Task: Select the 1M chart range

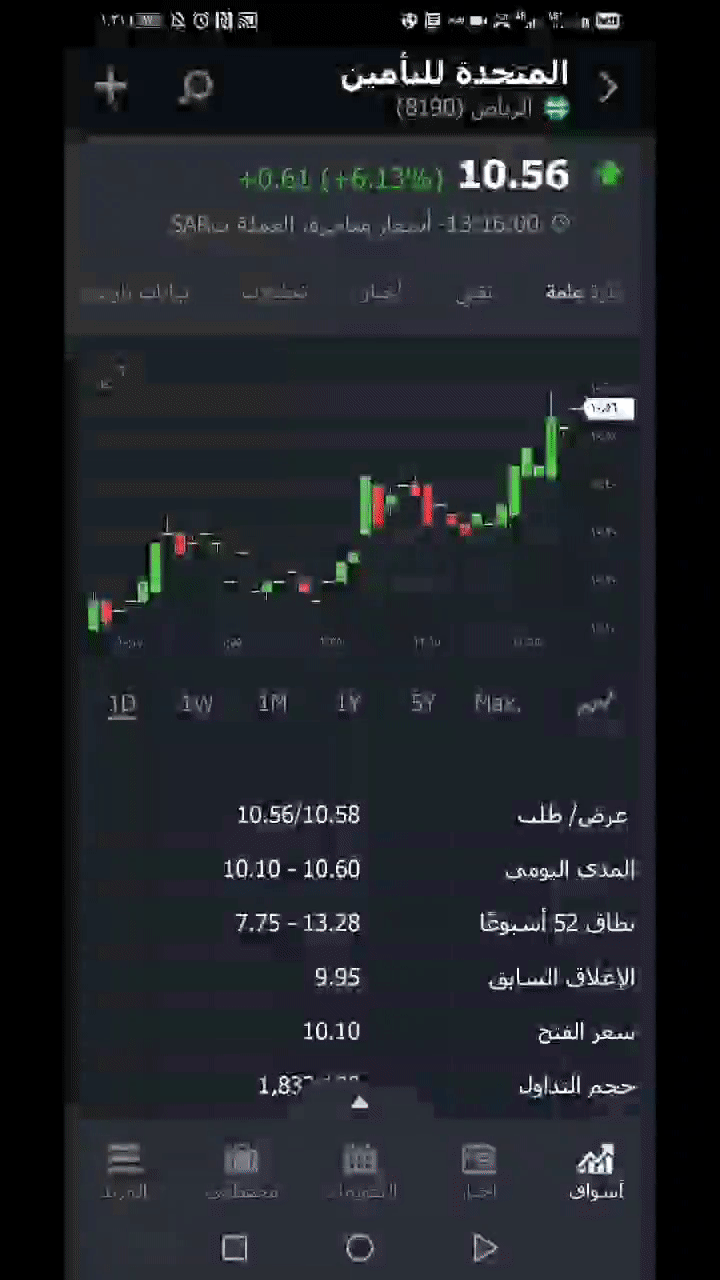Action: [272, 704]
